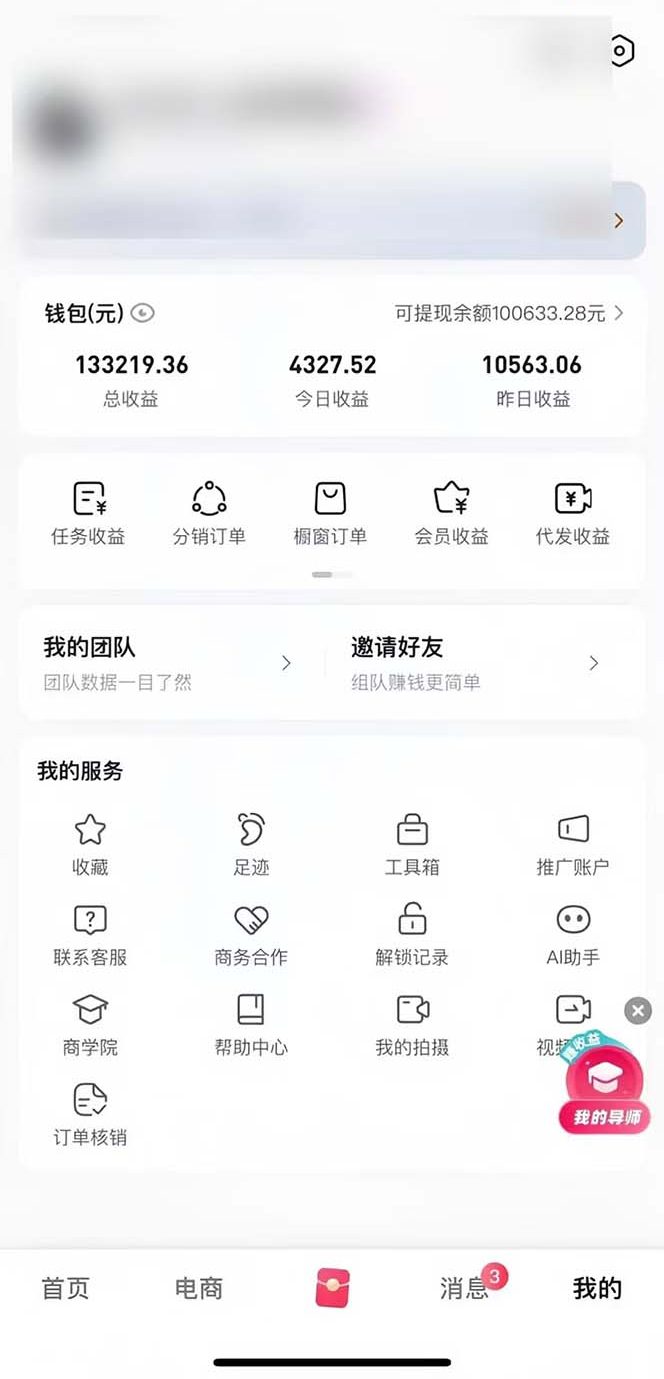
Task: Open 联系客服 customer service
Action: [90, 934]
